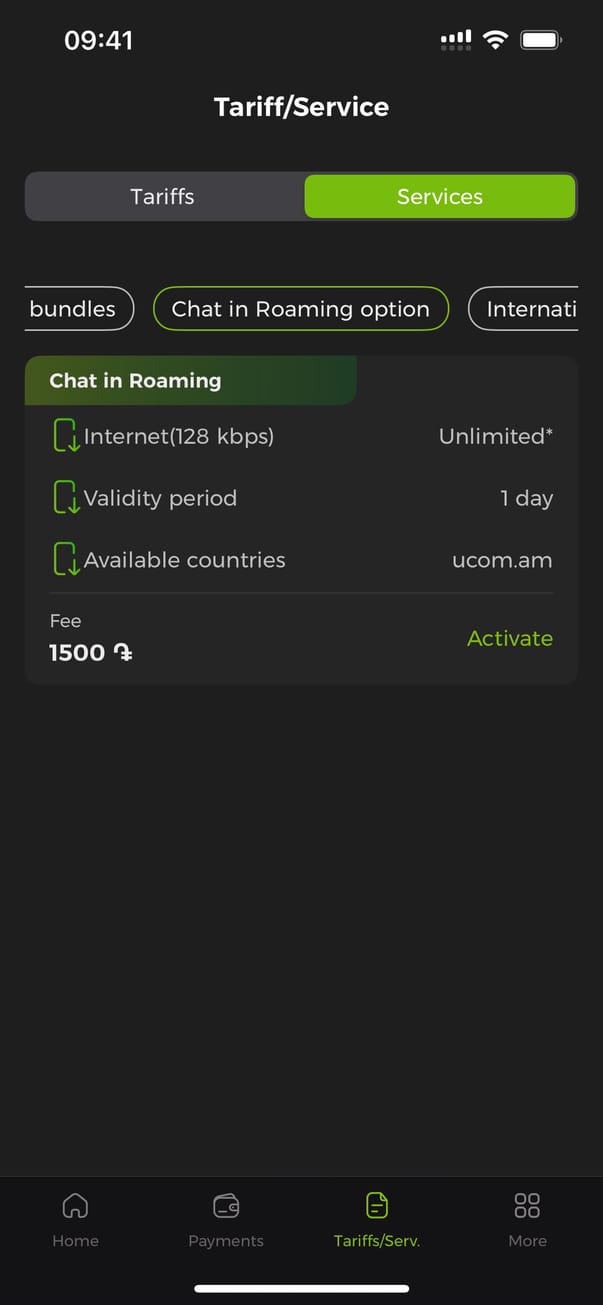The image size is (603, 1305).
Task: Select the bundles filter chip
Action: (78, 309)
